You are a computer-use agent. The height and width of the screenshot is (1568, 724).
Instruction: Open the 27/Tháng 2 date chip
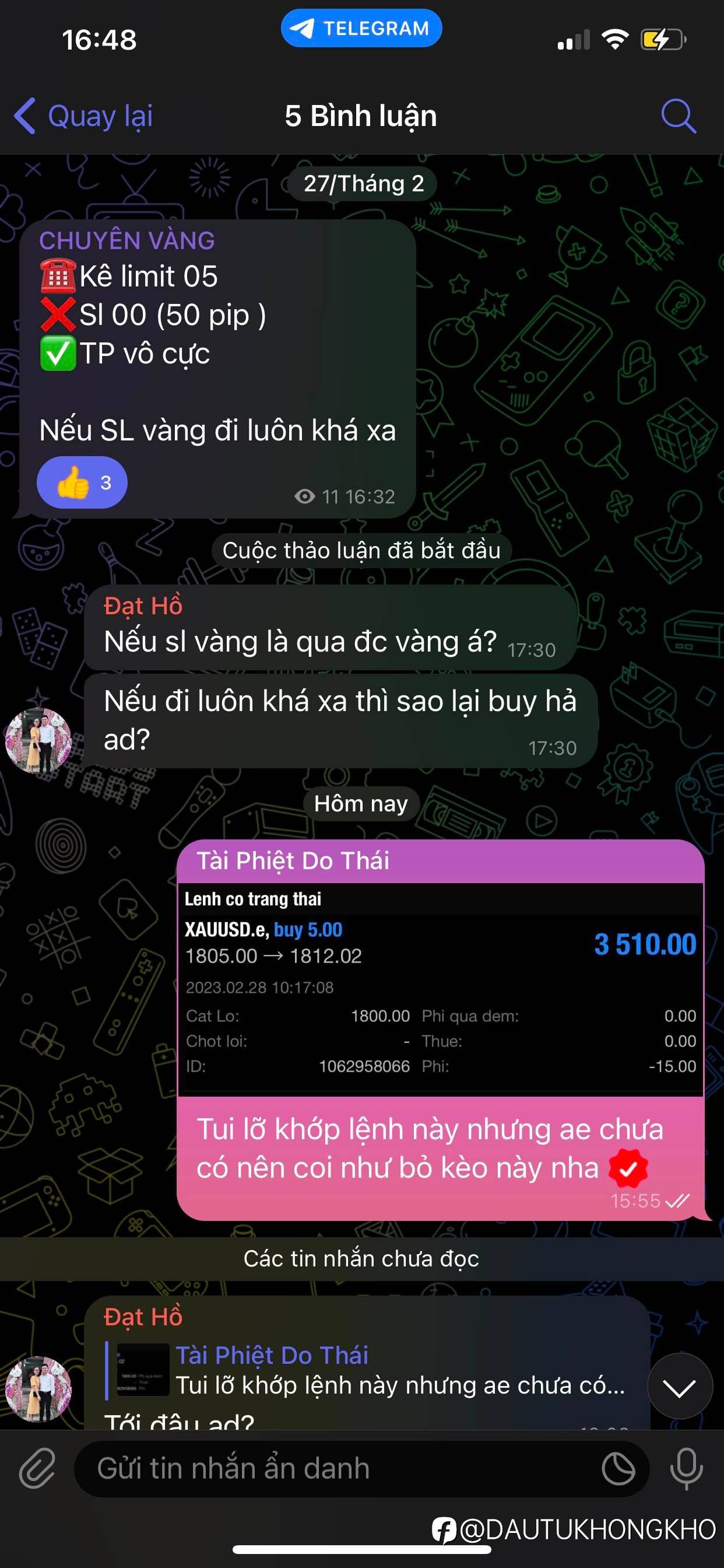pos(363,183)
